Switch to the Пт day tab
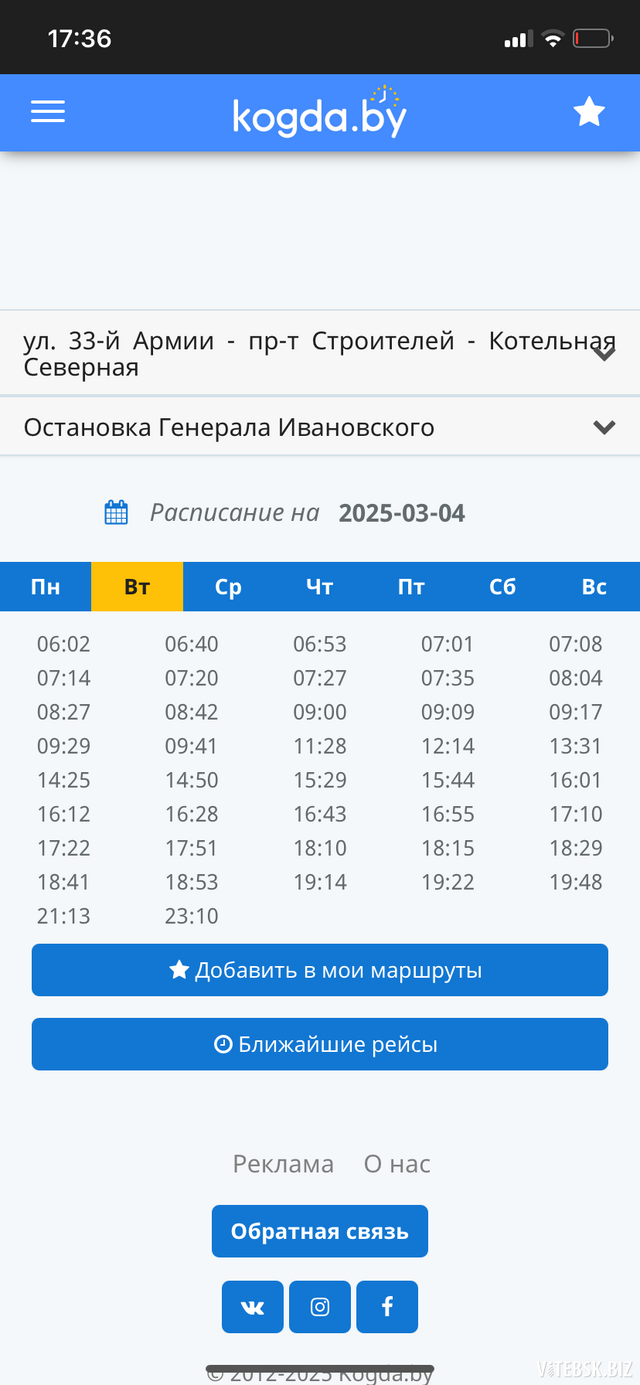The image size is (640, 1385). coord(411,586)
